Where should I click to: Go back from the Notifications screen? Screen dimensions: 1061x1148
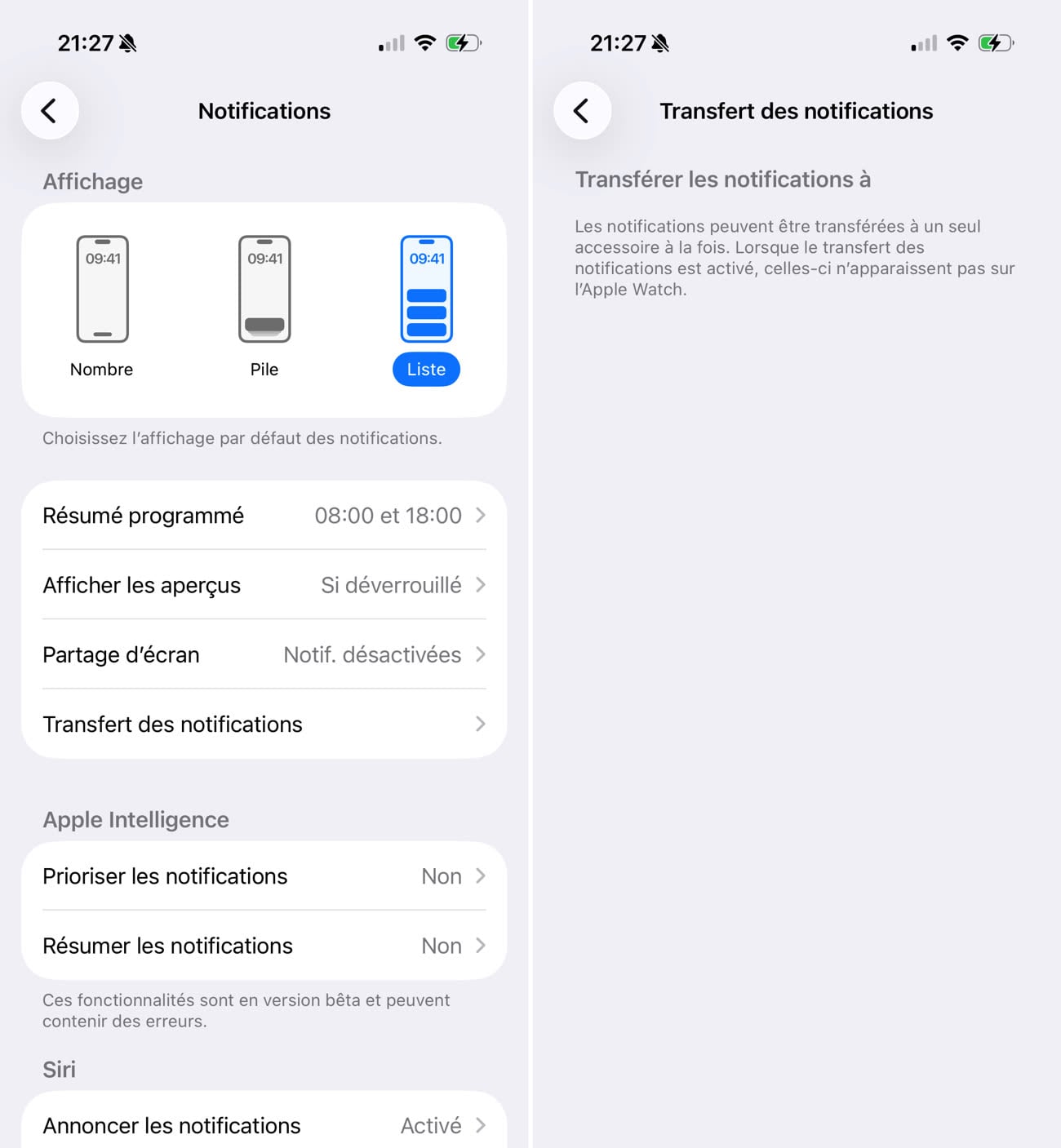(50, 111)
